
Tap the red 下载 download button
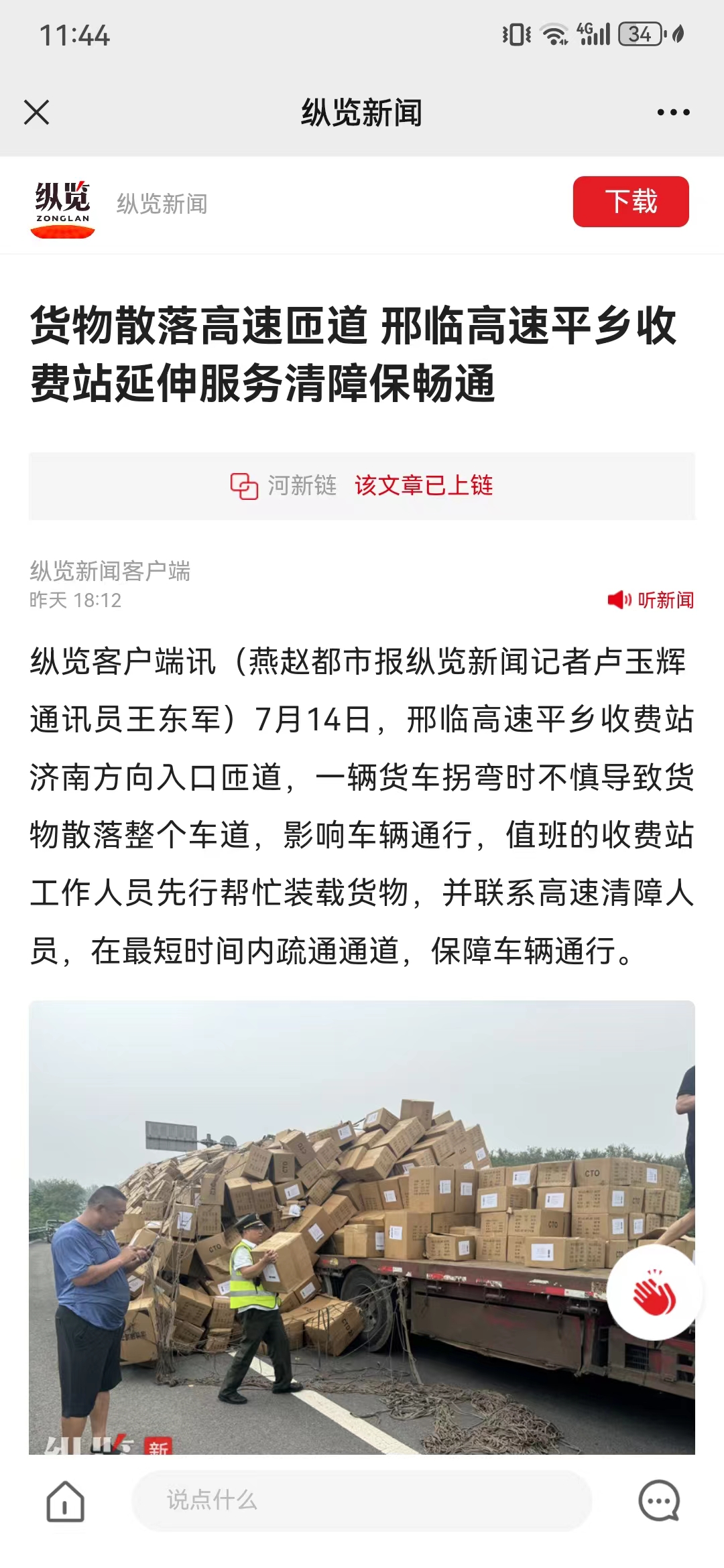coord(630,202)
